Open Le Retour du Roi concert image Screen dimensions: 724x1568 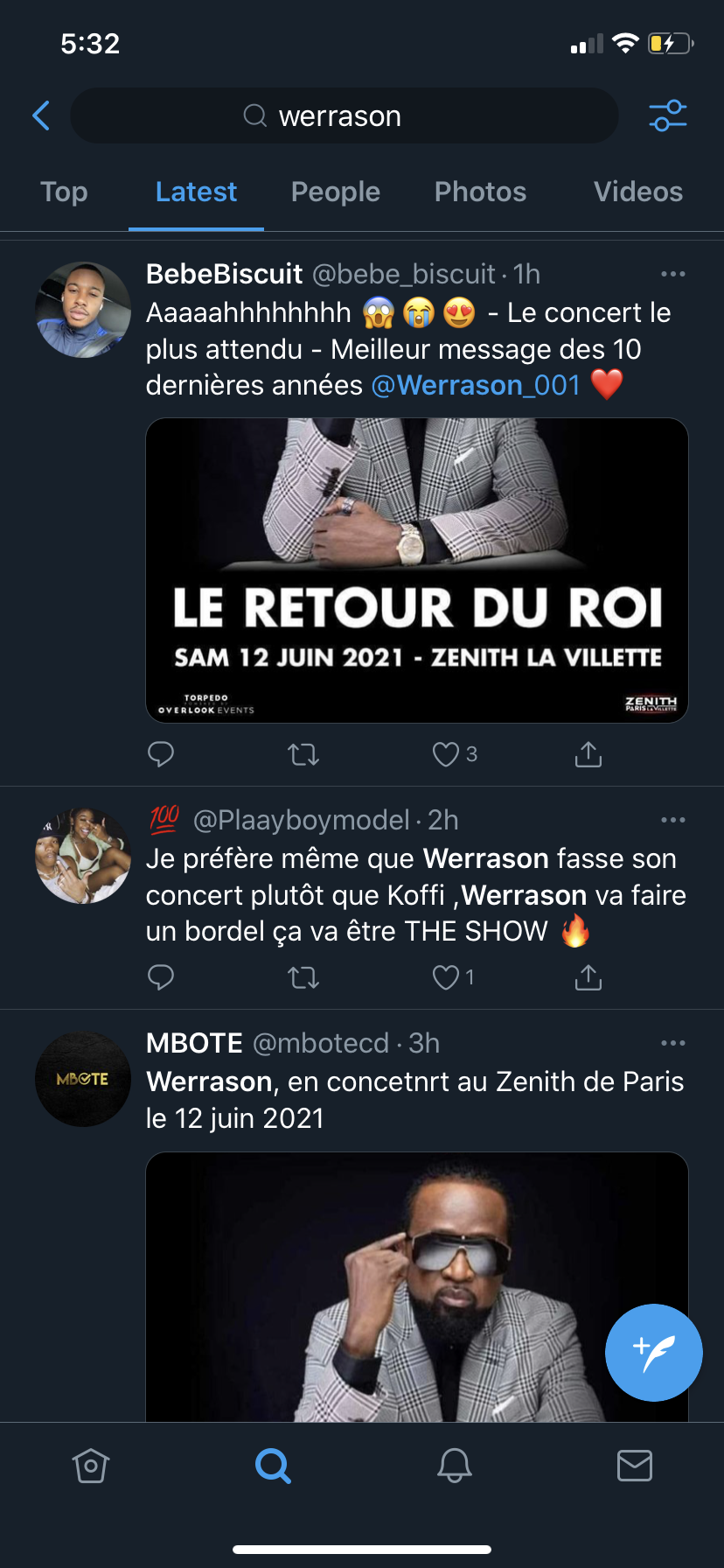point(417,570)
